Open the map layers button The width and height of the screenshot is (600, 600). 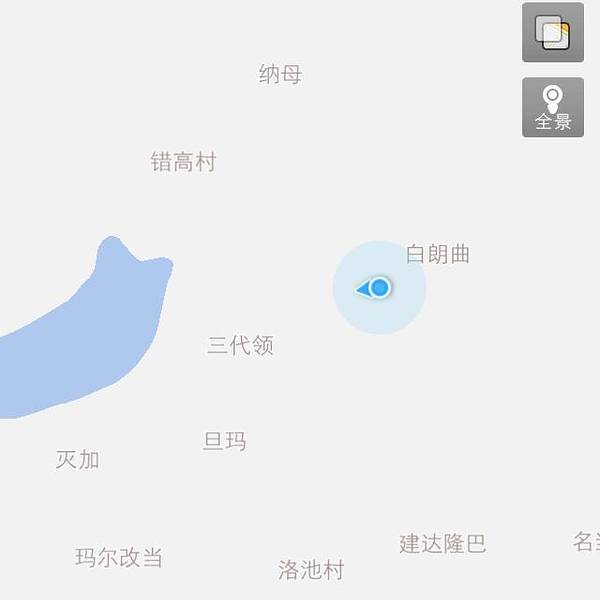pos(553,33)
